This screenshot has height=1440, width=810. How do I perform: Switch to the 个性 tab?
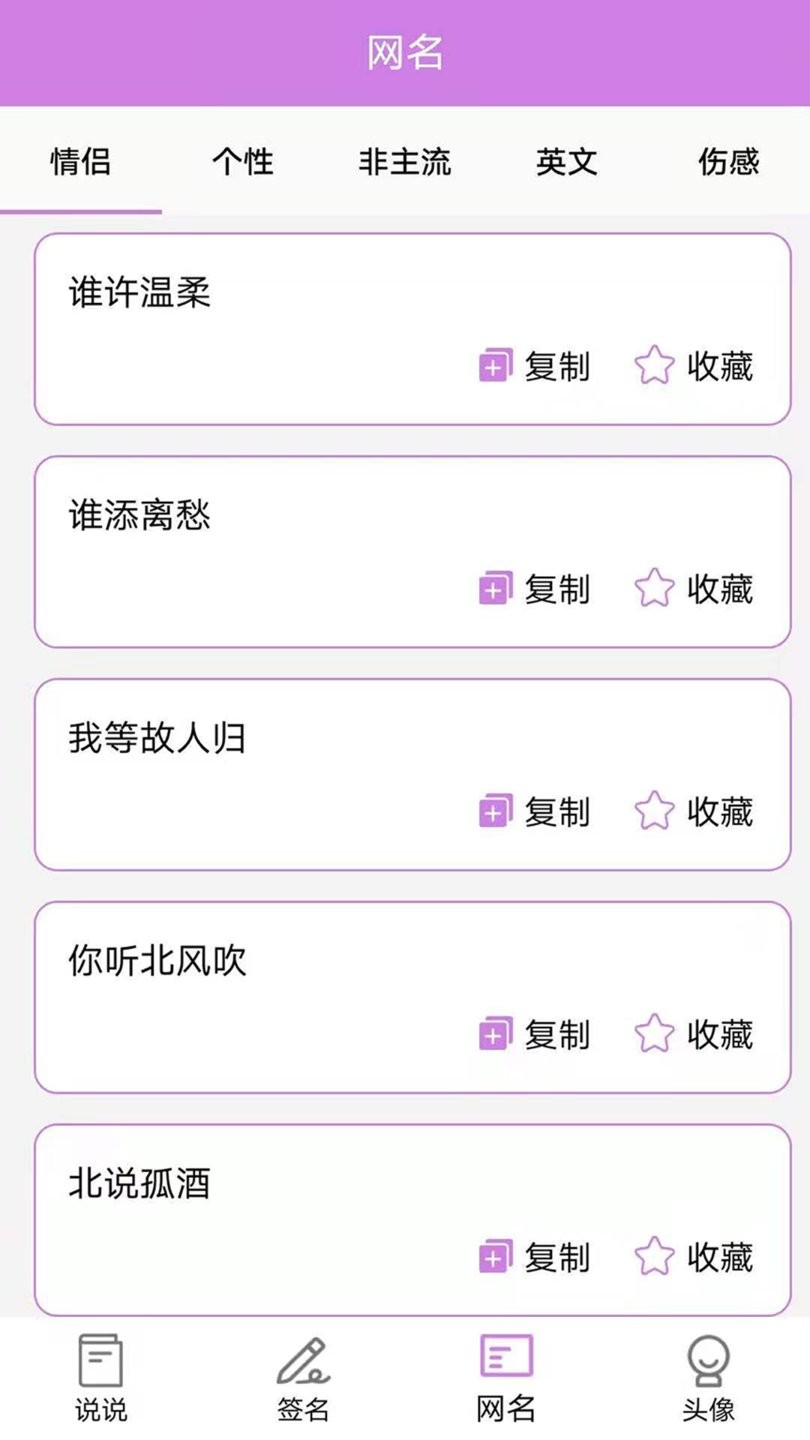point(241,162)
